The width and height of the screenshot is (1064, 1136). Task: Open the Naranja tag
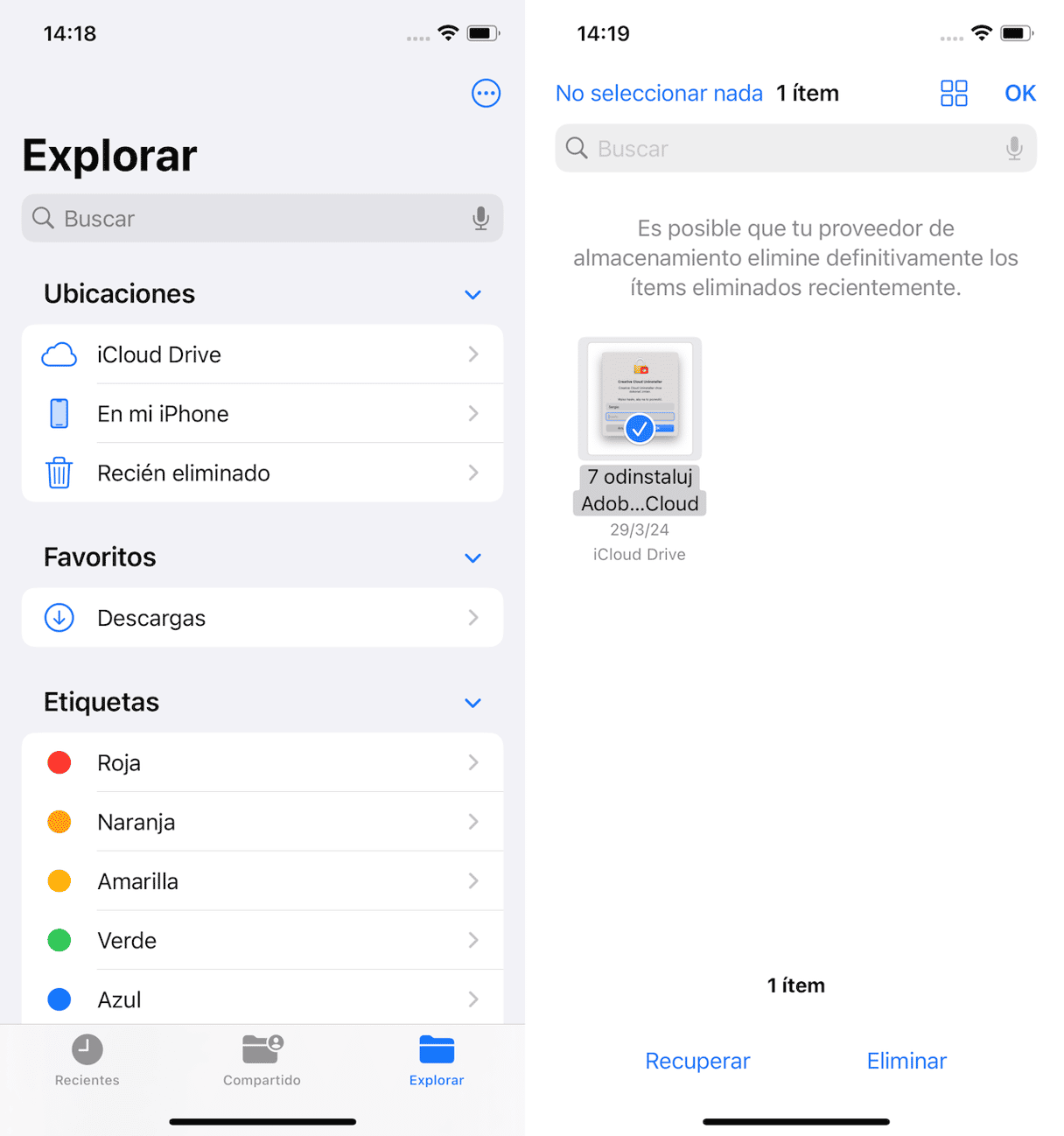tap(262, 822)
